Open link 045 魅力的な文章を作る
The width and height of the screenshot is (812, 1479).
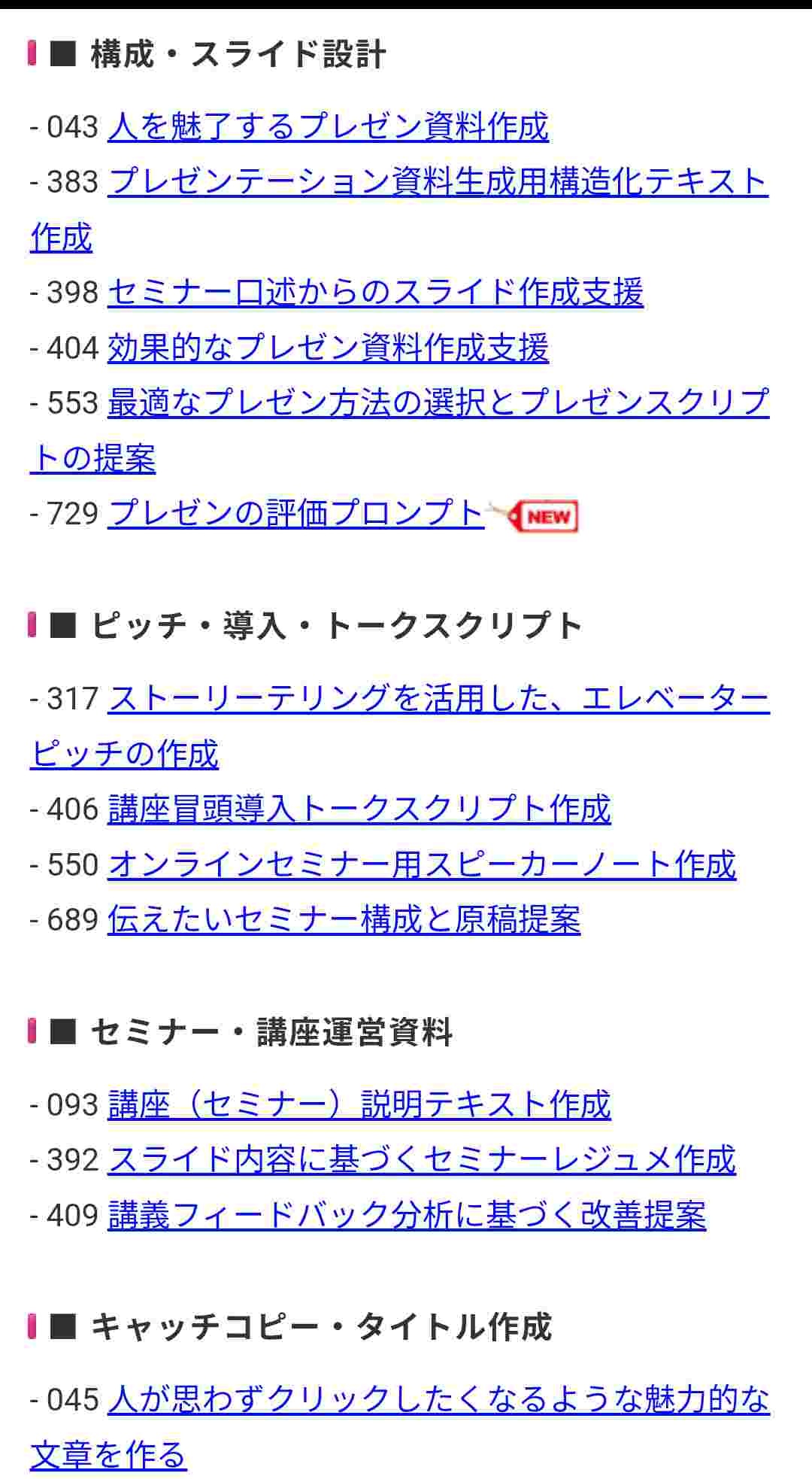(x=438, y=1400)
